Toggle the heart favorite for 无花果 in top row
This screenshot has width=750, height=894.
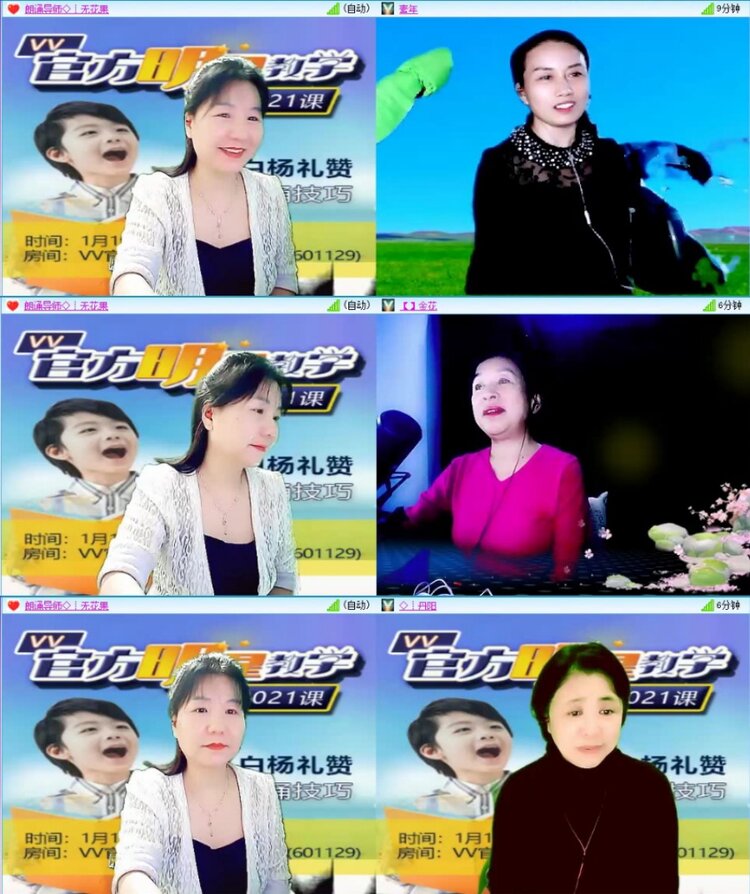[12, 8]
